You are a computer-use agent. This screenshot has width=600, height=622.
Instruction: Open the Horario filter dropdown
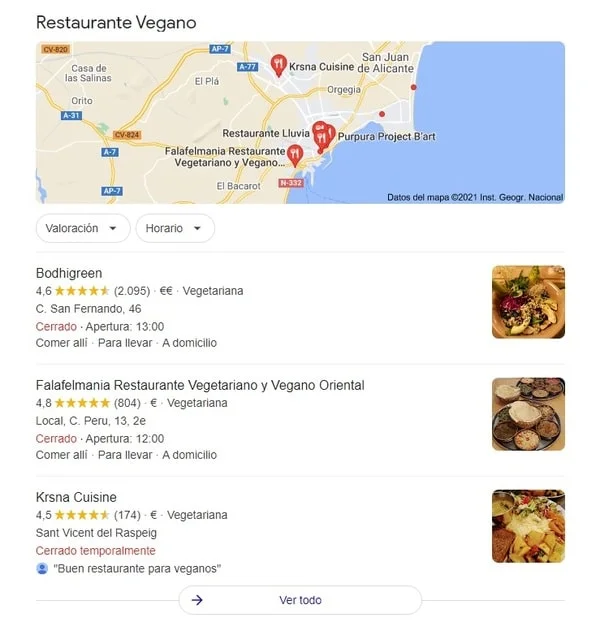click(175, 228)
